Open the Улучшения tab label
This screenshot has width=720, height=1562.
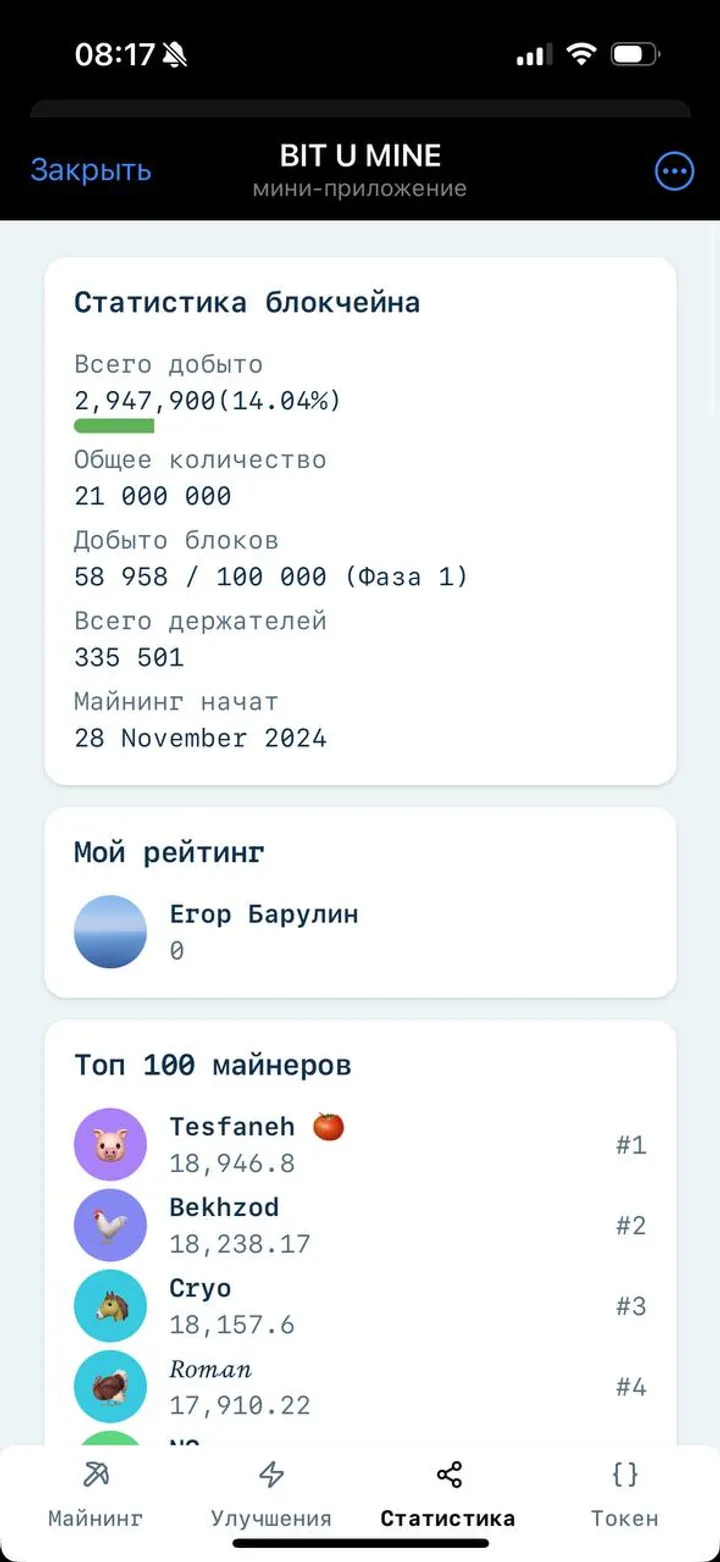(x=271, y=1517)
